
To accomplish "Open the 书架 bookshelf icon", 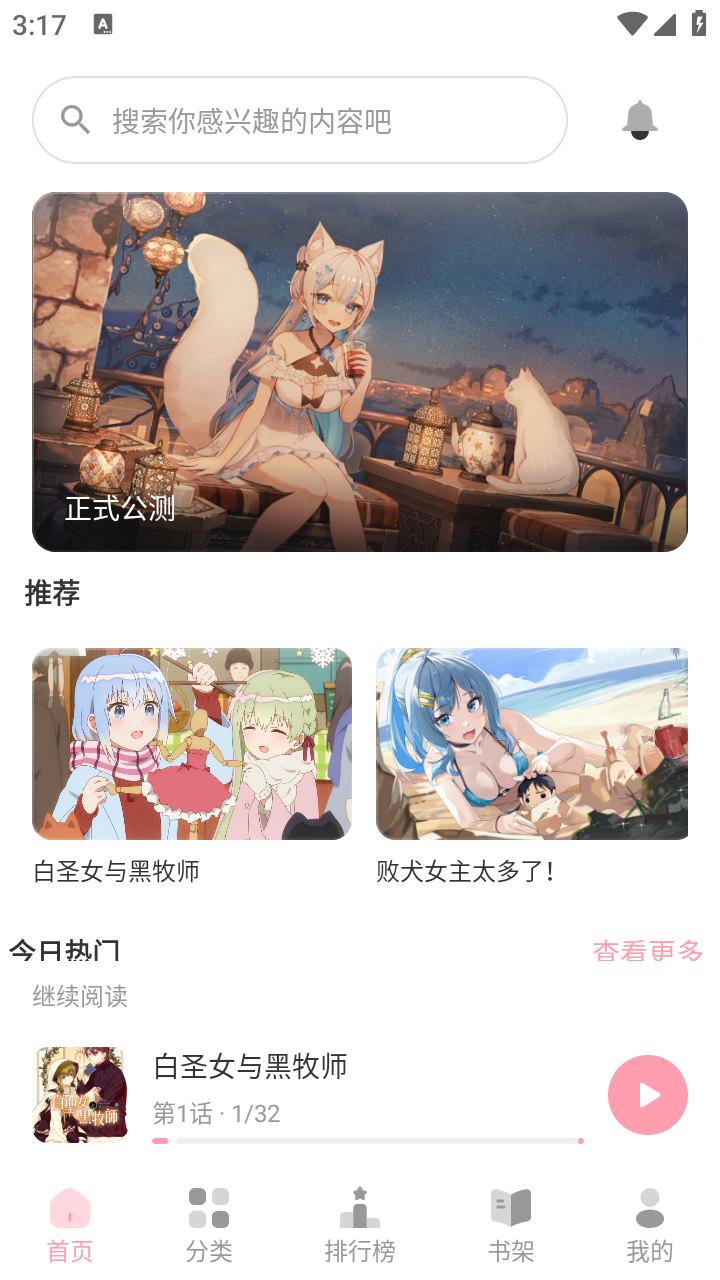I will [x=510, y=1207].
